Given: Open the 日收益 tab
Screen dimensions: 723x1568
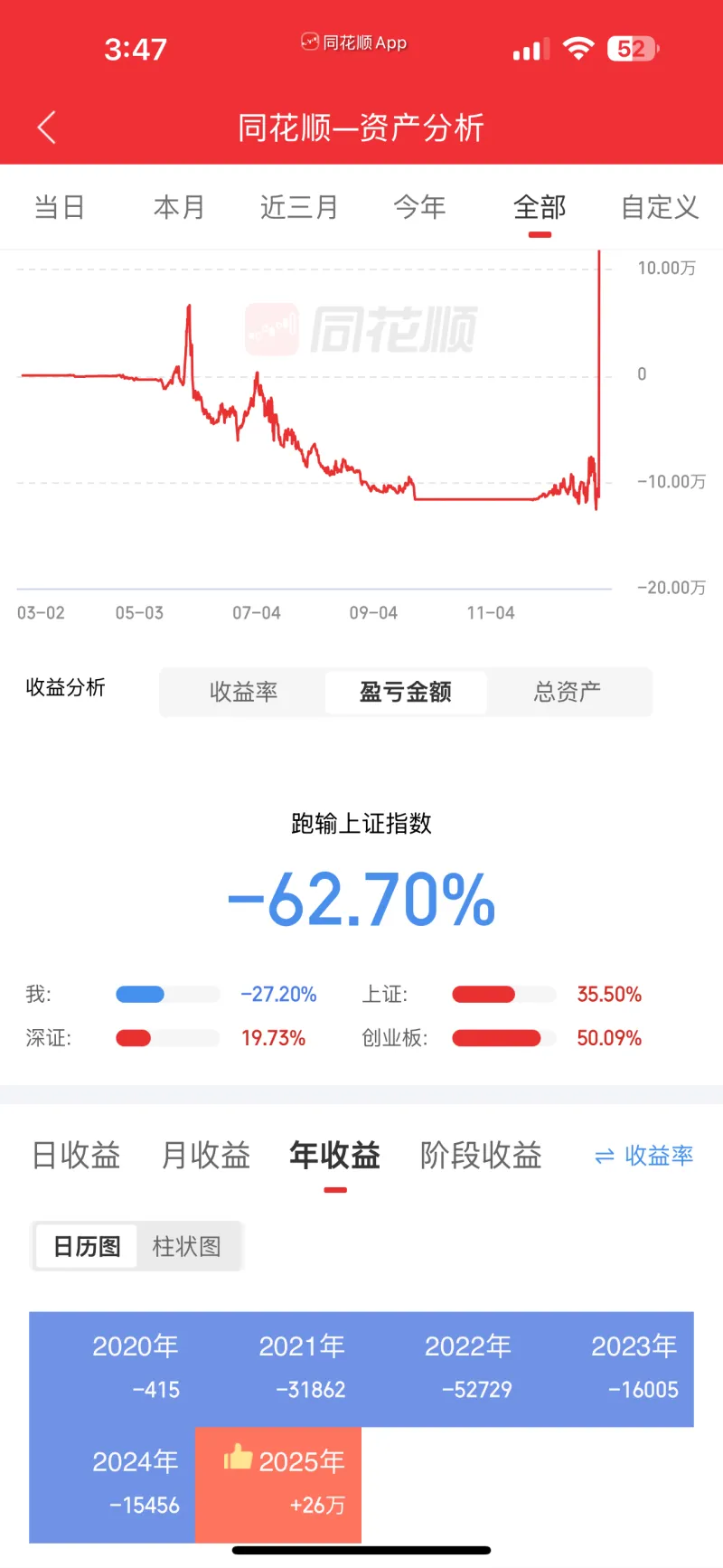Looking at the screenshot, I should (x=76, y=1156).
